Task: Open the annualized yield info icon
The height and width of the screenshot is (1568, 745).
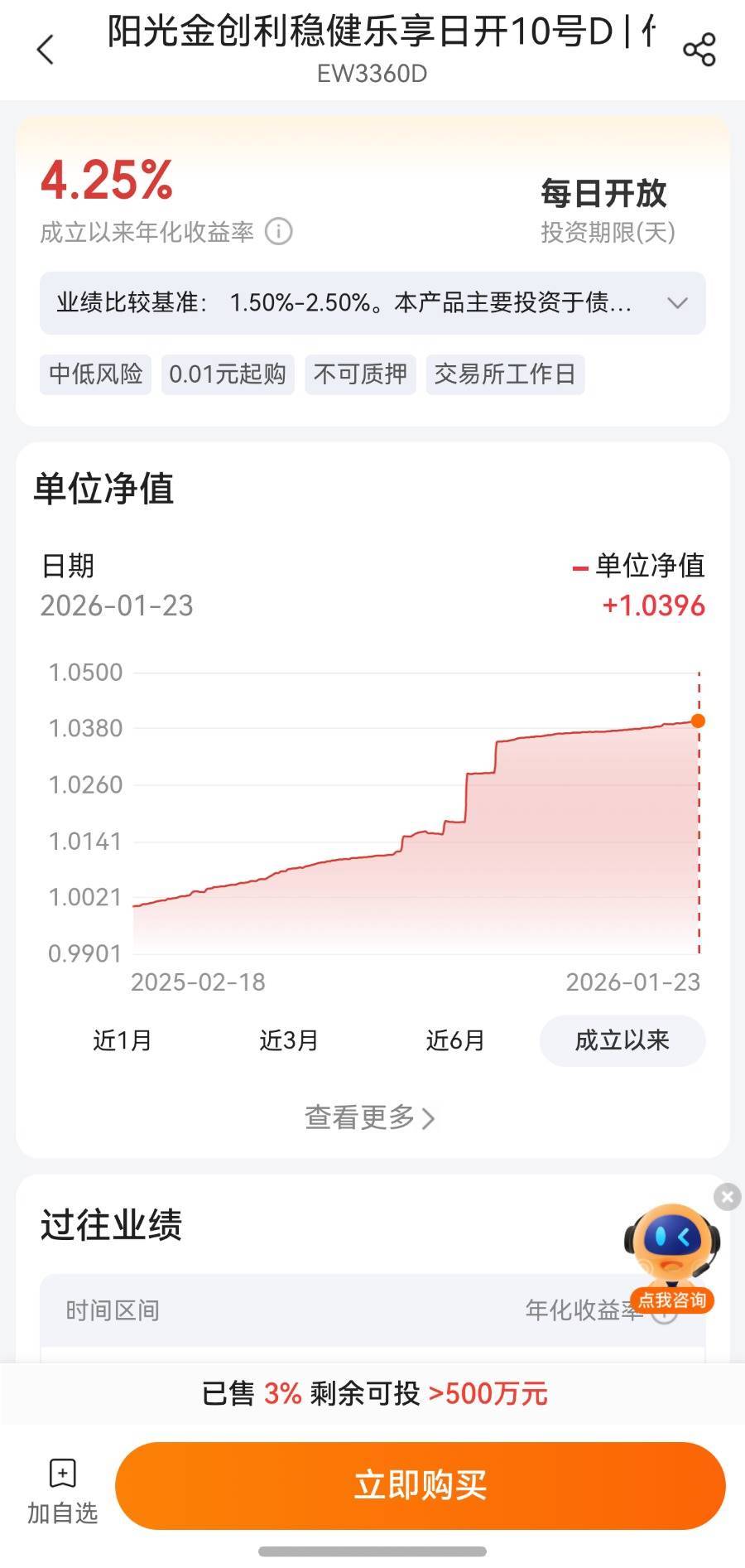Action: tap(279, 232)
